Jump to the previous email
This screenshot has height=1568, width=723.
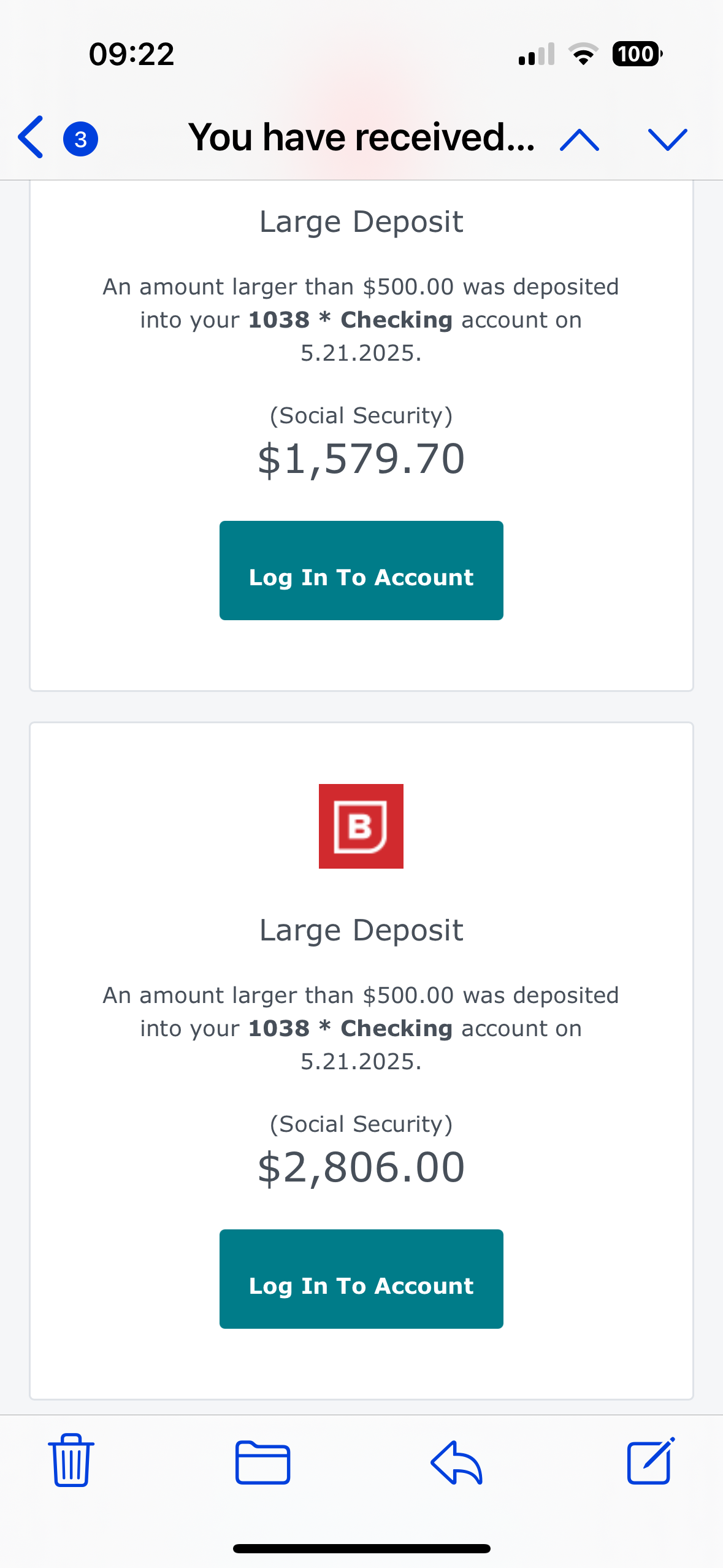(579, 139)
